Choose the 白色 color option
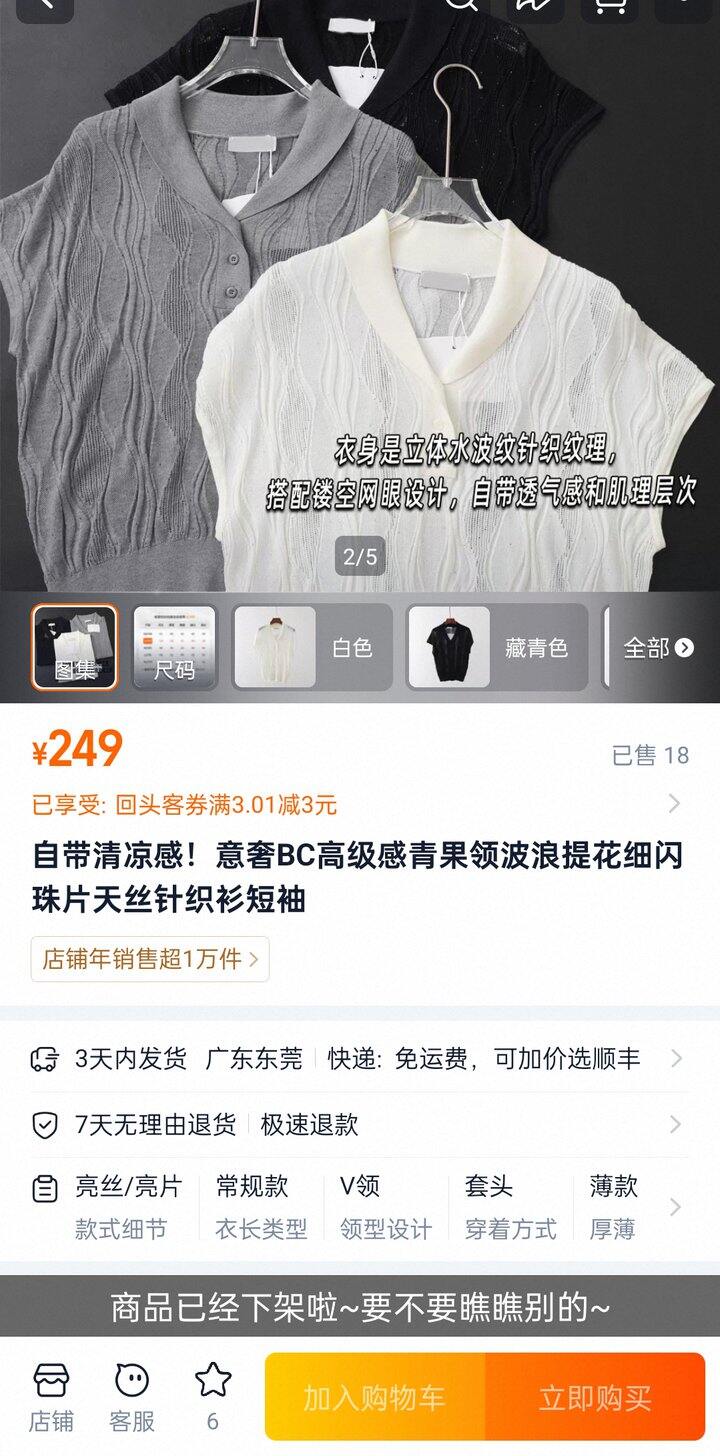The height and width of the screenshot is (1456, 720). pyautogui.click(x=313, y=647)
